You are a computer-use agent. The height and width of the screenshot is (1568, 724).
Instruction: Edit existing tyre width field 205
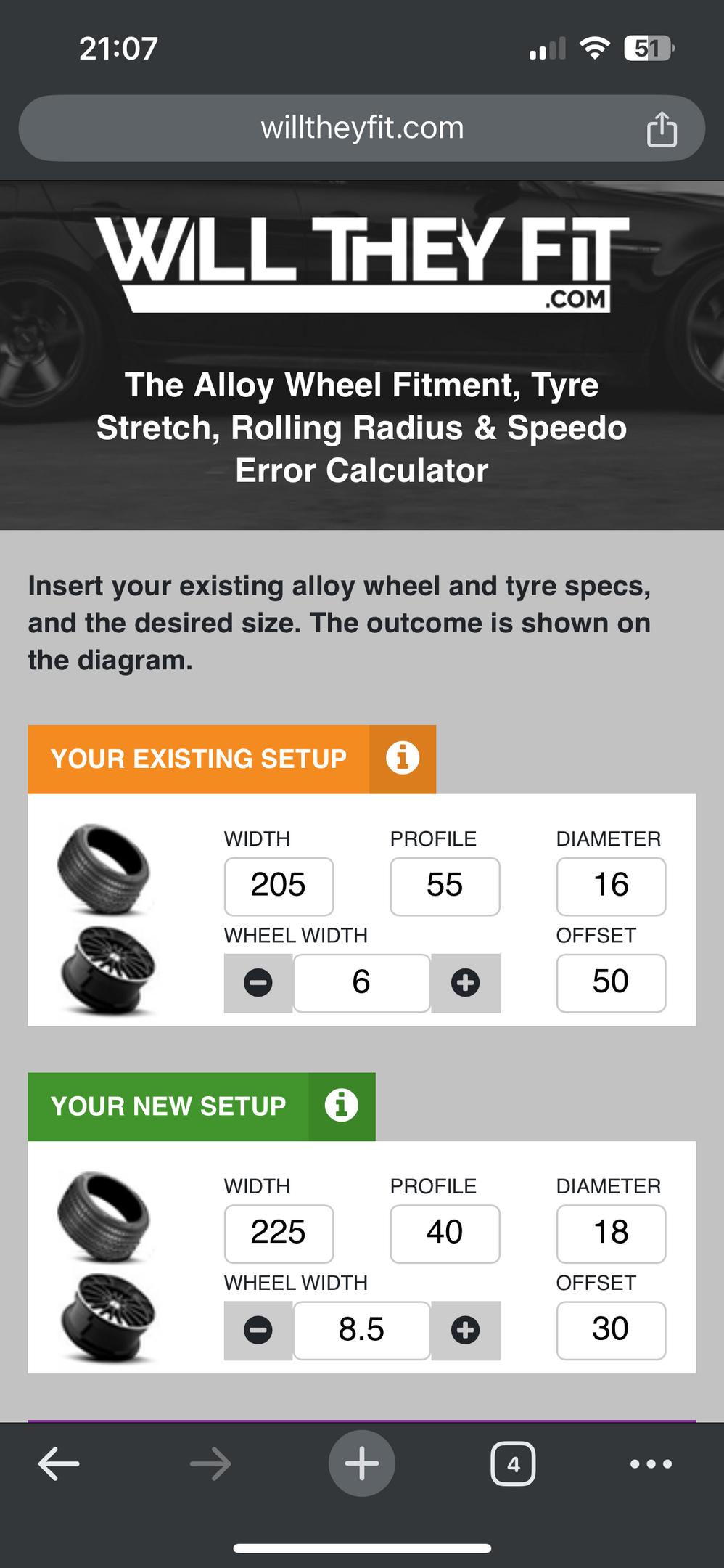pos(279,886)
